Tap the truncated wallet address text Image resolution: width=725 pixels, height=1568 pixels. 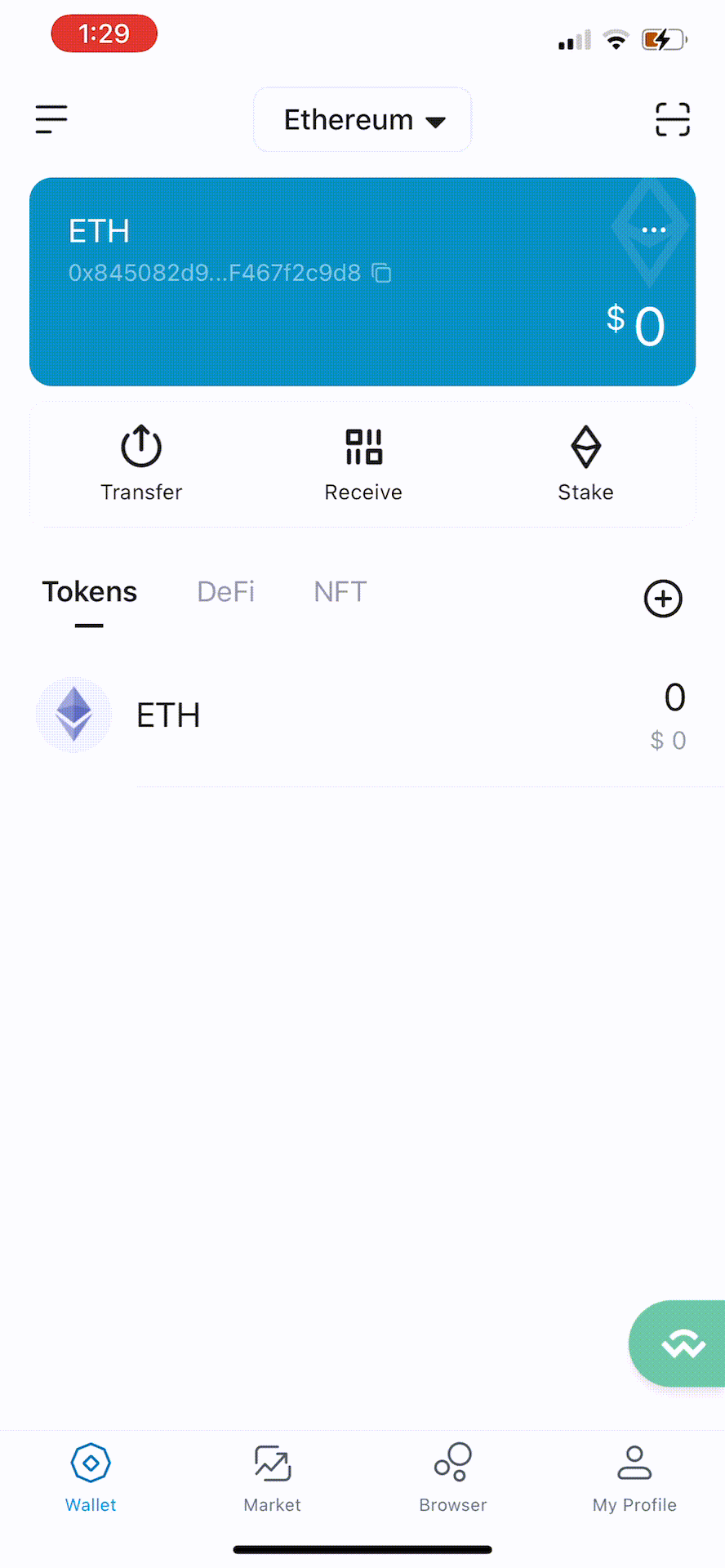coord(214,273)
